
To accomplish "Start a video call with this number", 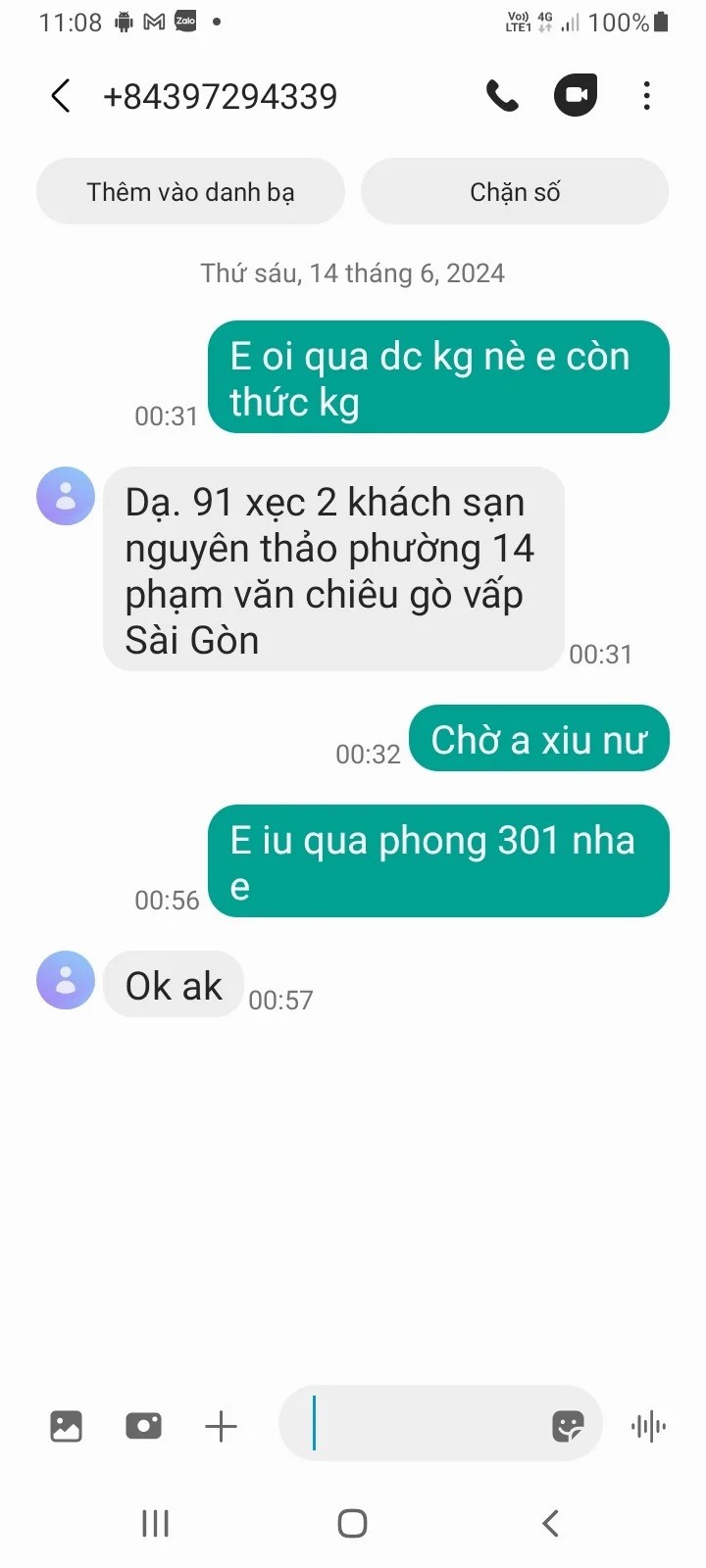I will coord(576,96).
